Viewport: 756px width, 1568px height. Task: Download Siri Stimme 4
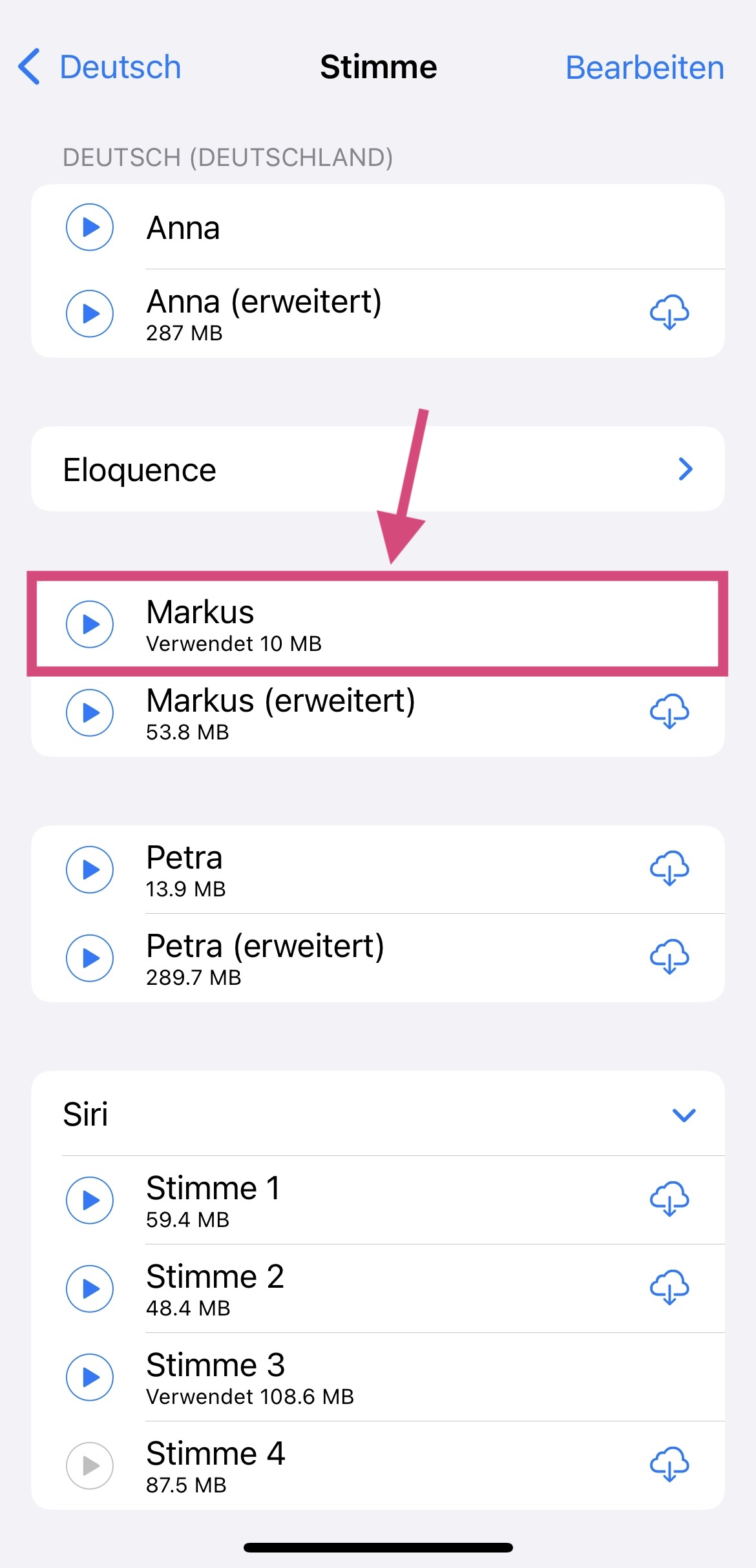coord(669,1465)
